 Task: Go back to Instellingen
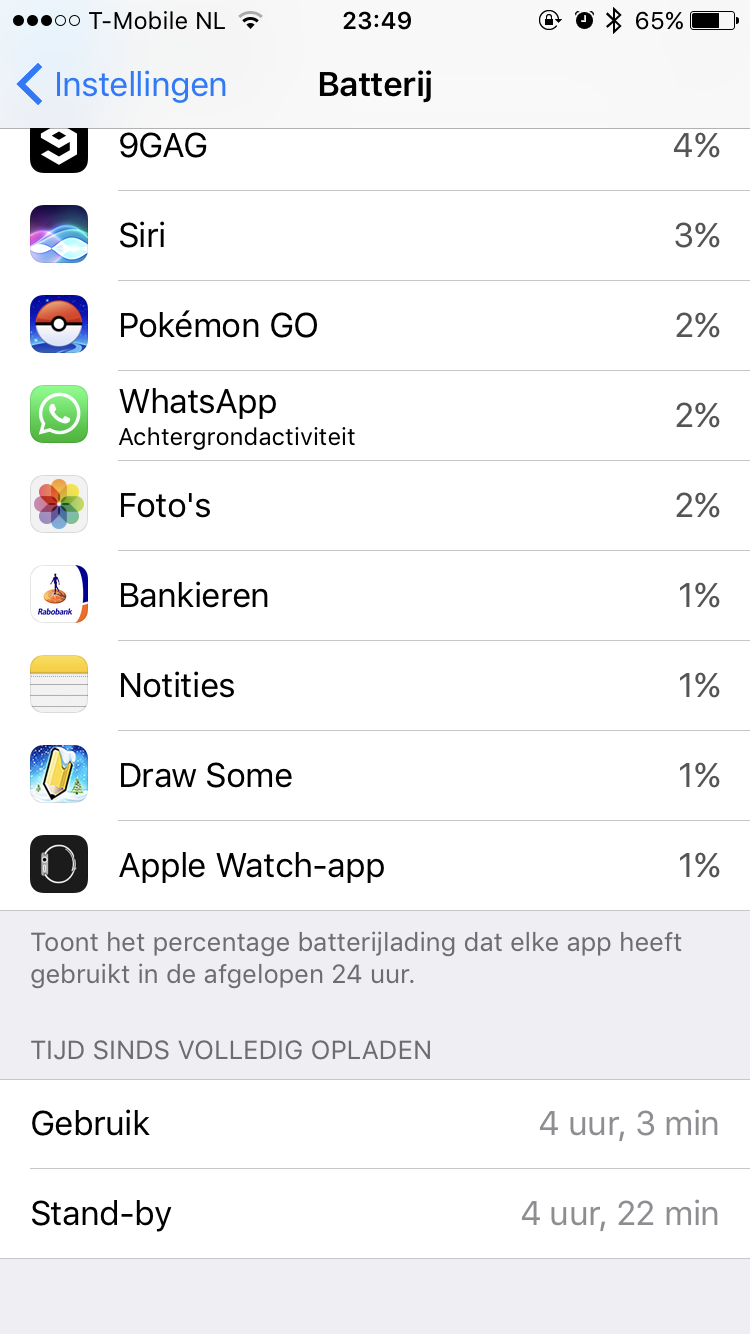(122, 85)
